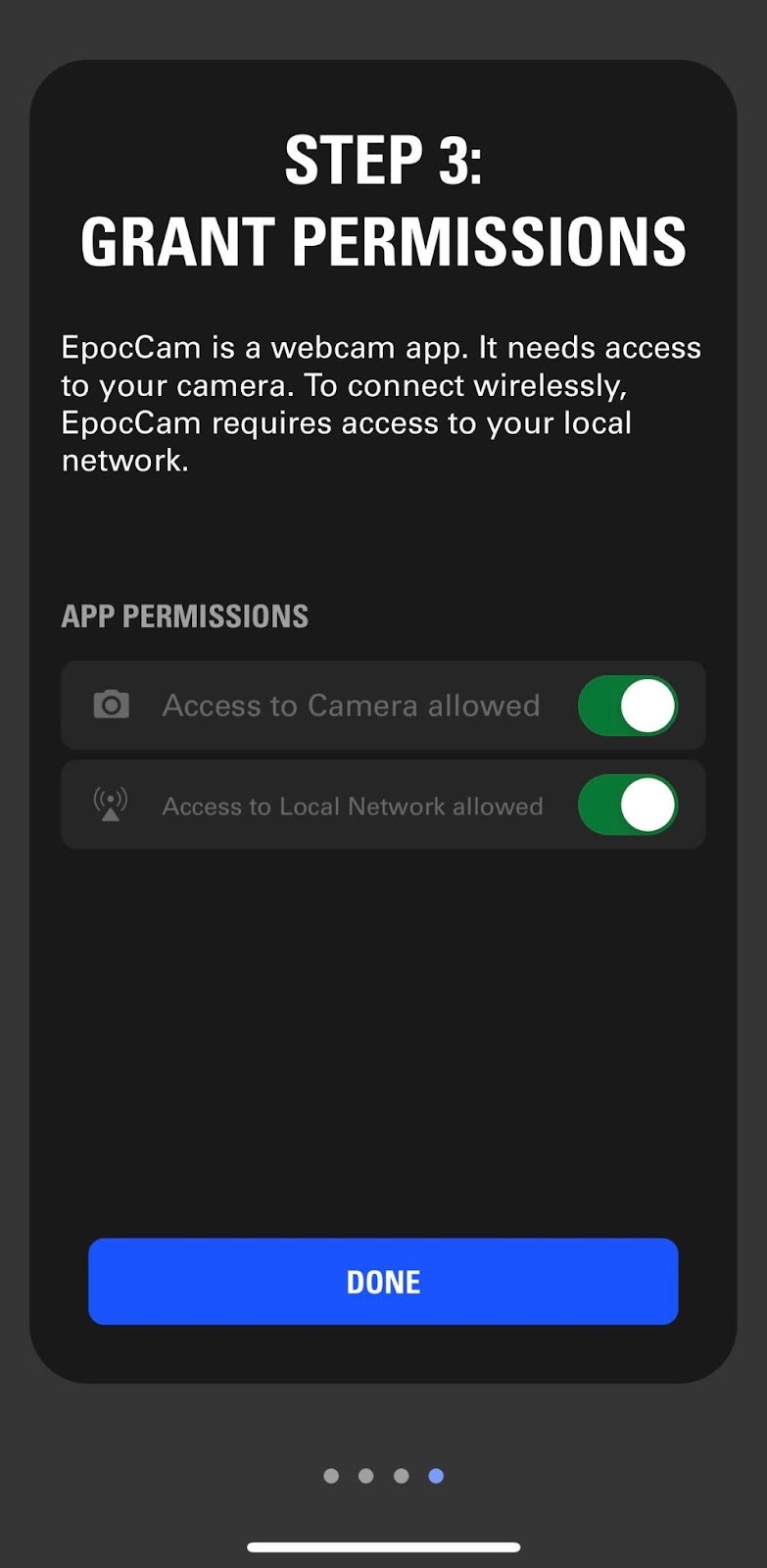Toggle the Access to Local Network switch
The width and height of the screenshot is (767, 1568).
click(628, 805)
